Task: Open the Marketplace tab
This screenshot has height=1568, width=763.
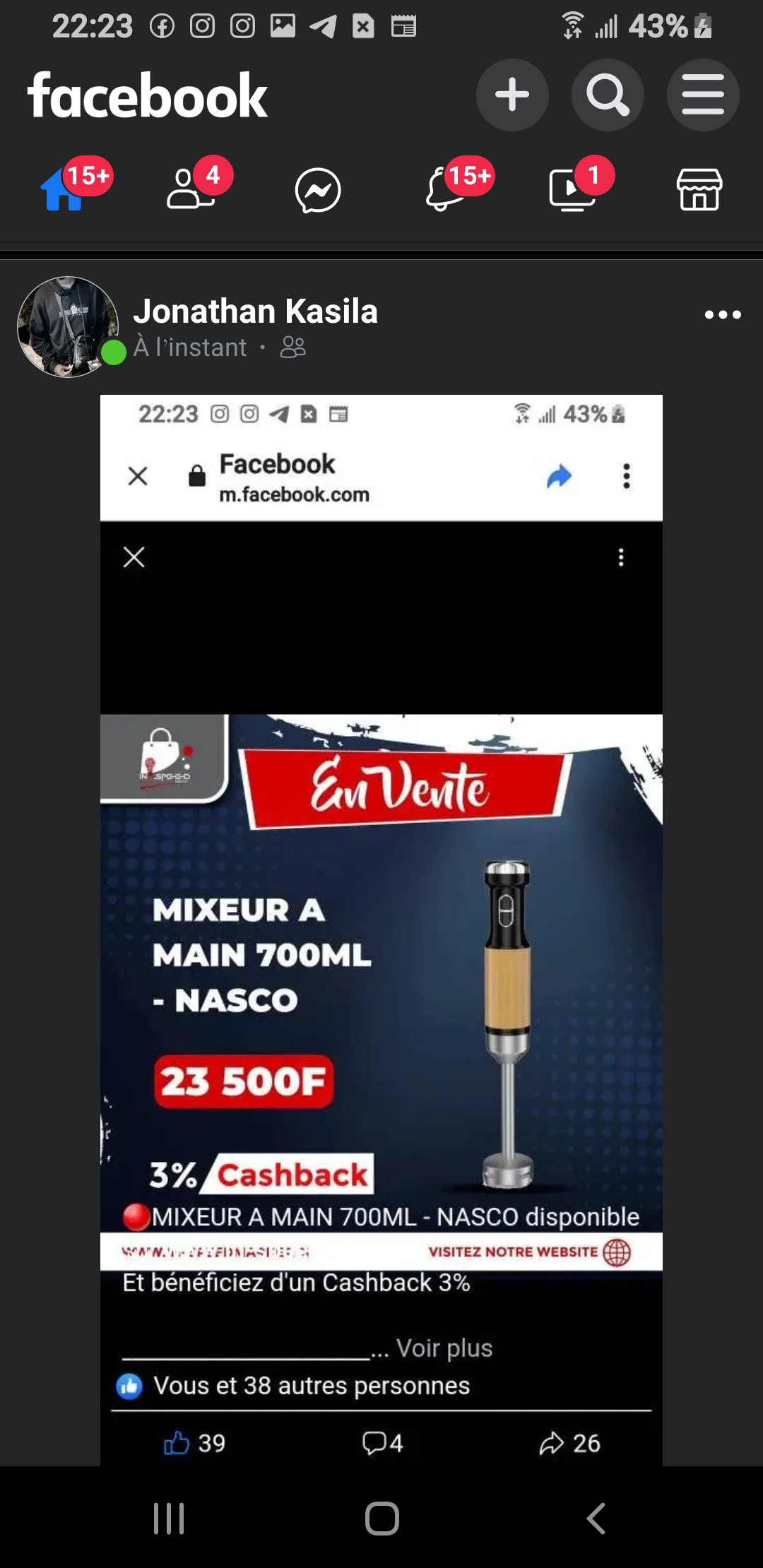Action: tap(699, 191)
